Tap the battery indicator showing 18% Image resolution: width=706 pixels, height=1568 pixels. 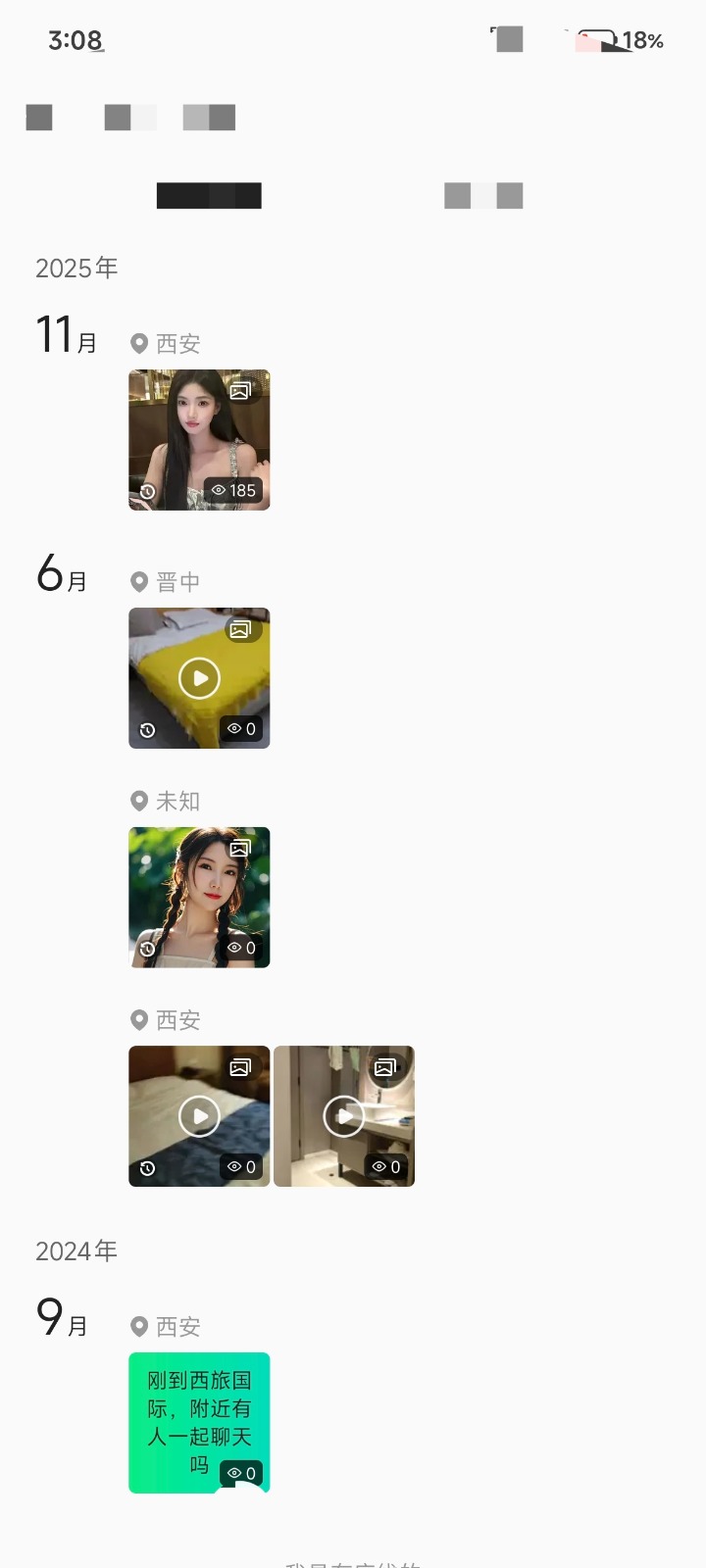[x=616, y=40]
